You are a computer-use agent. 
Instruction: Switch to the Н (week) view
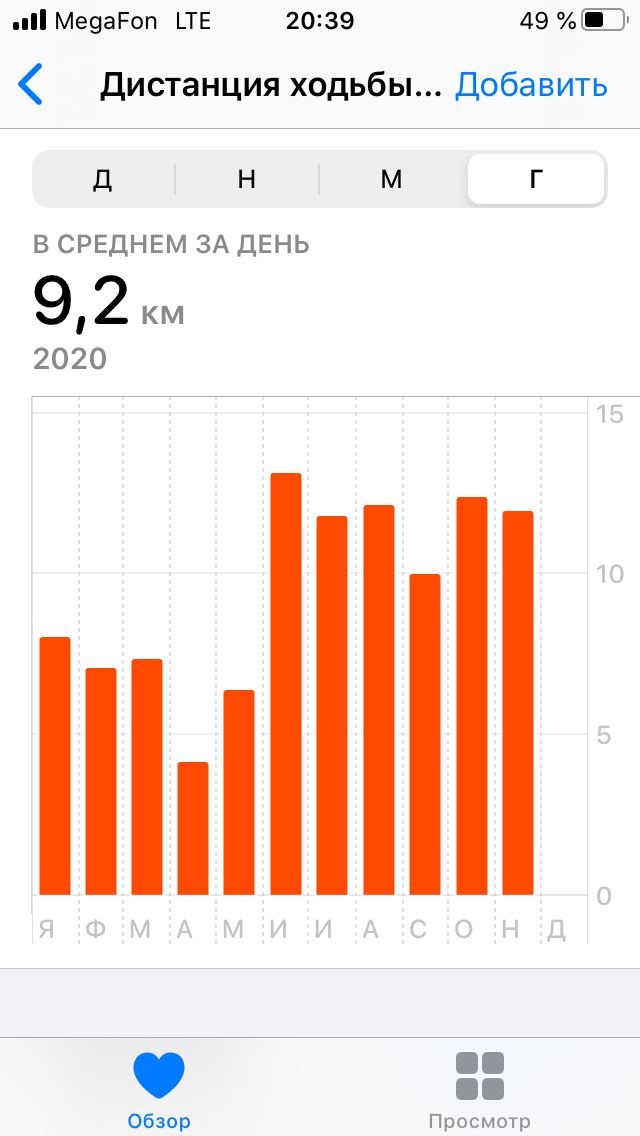[246, 179]
